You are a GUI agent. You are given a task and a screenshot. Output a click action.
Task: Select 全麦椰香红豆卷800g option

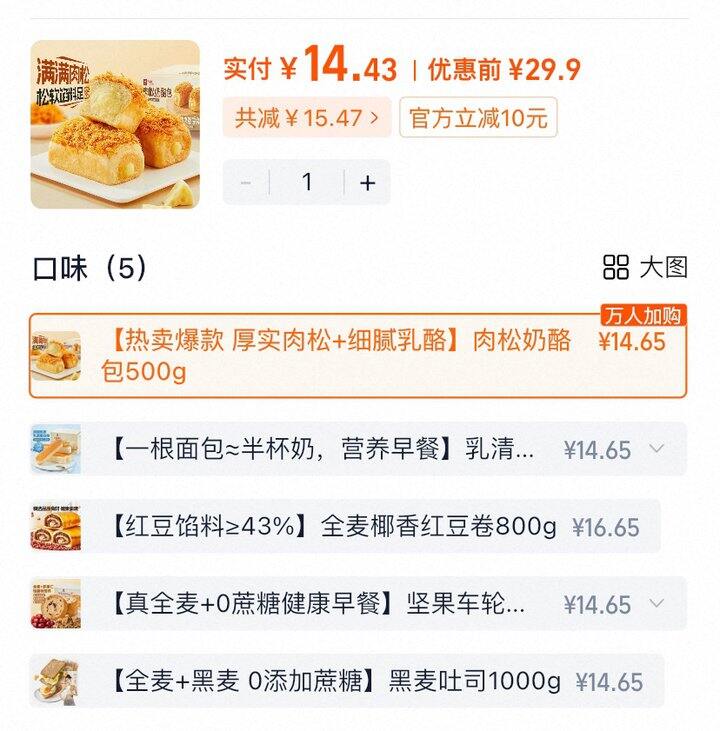(345, 526)
